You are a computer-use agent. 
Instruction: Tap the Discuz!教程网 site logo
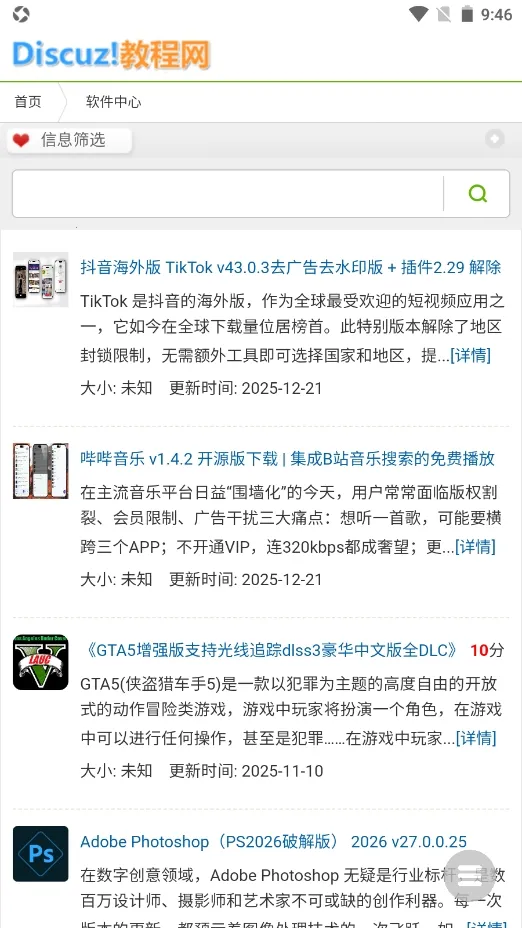click(111, 54)
